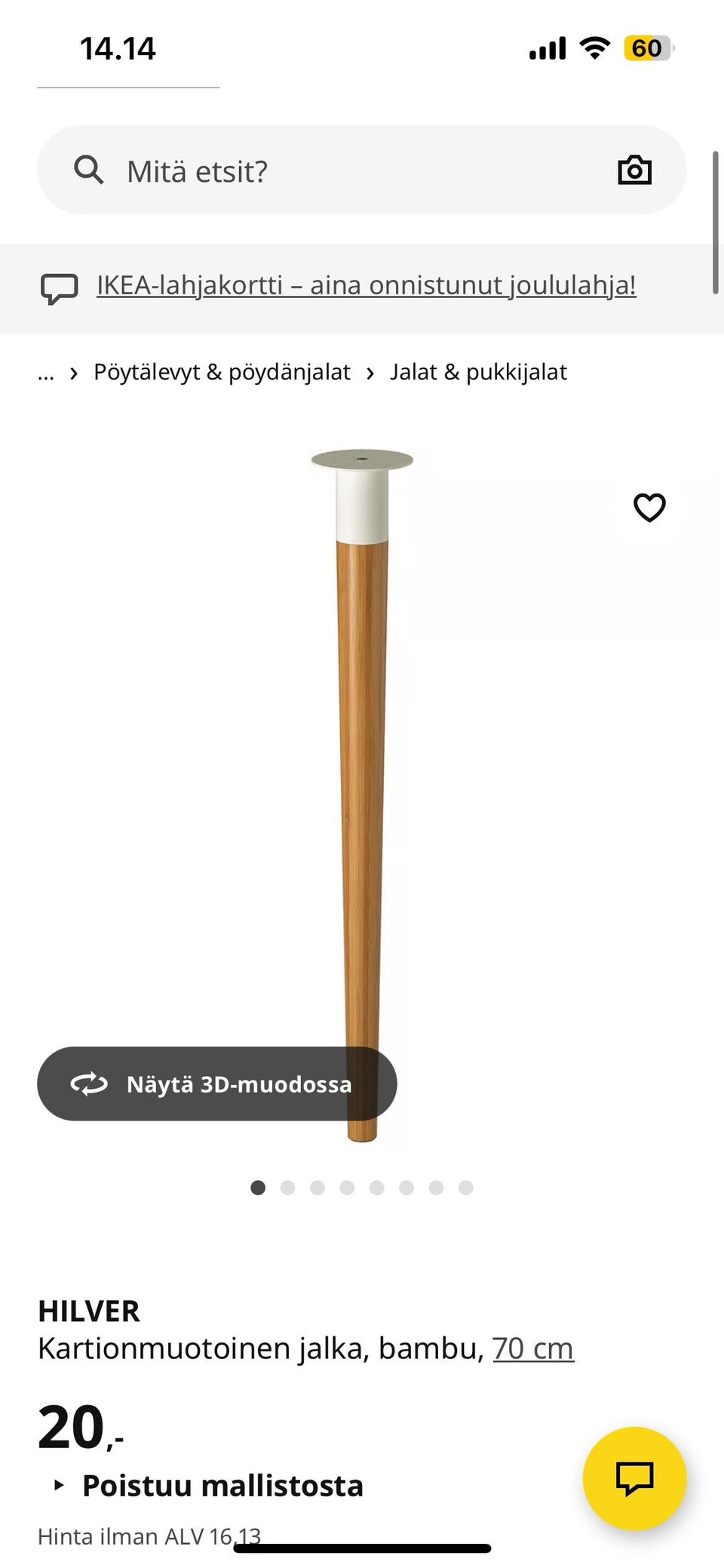Select the first carousel dot

tap(257, 1187)
